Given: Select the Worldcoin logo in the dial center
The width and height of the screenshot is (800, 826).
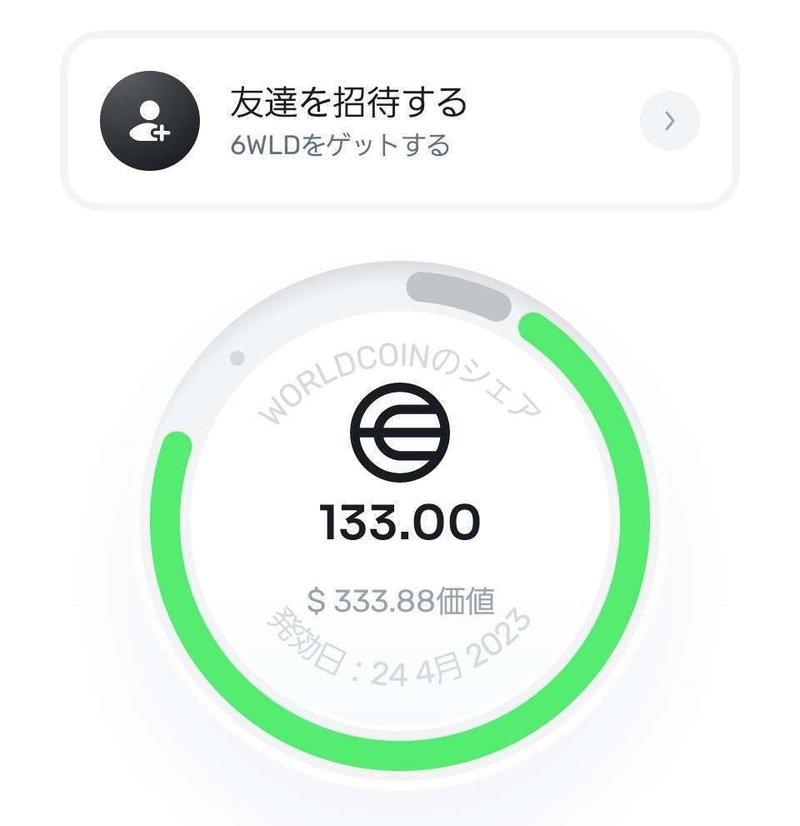Looking at the screenshot, I should click(x=400, y=432).
